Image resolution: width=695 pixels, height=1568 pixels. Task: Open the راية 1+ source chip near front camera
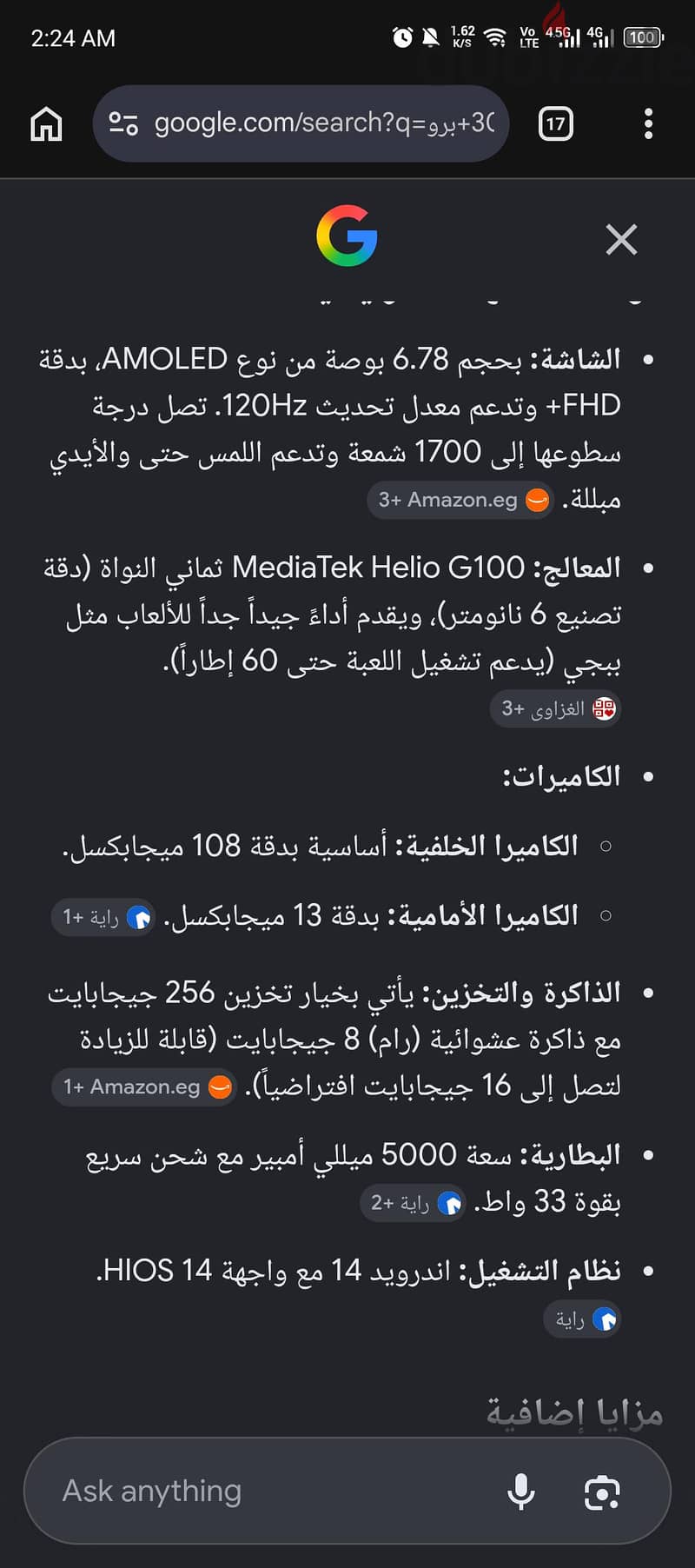tap(103, 917)
